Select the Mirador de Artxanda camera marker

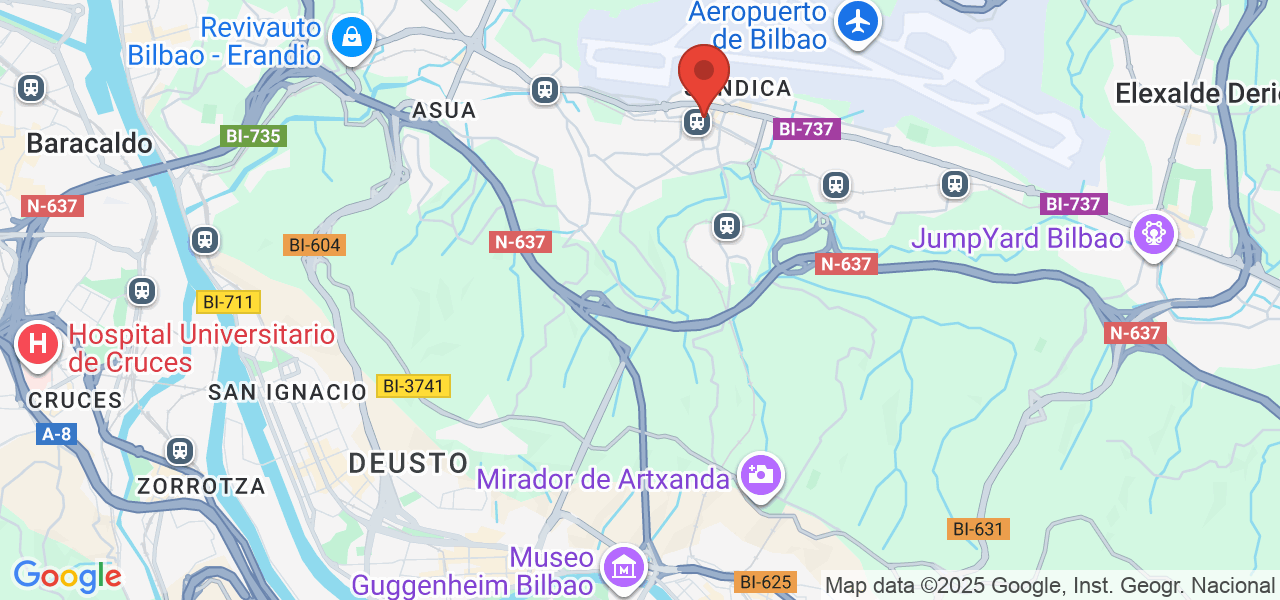[x=761, y=474]
